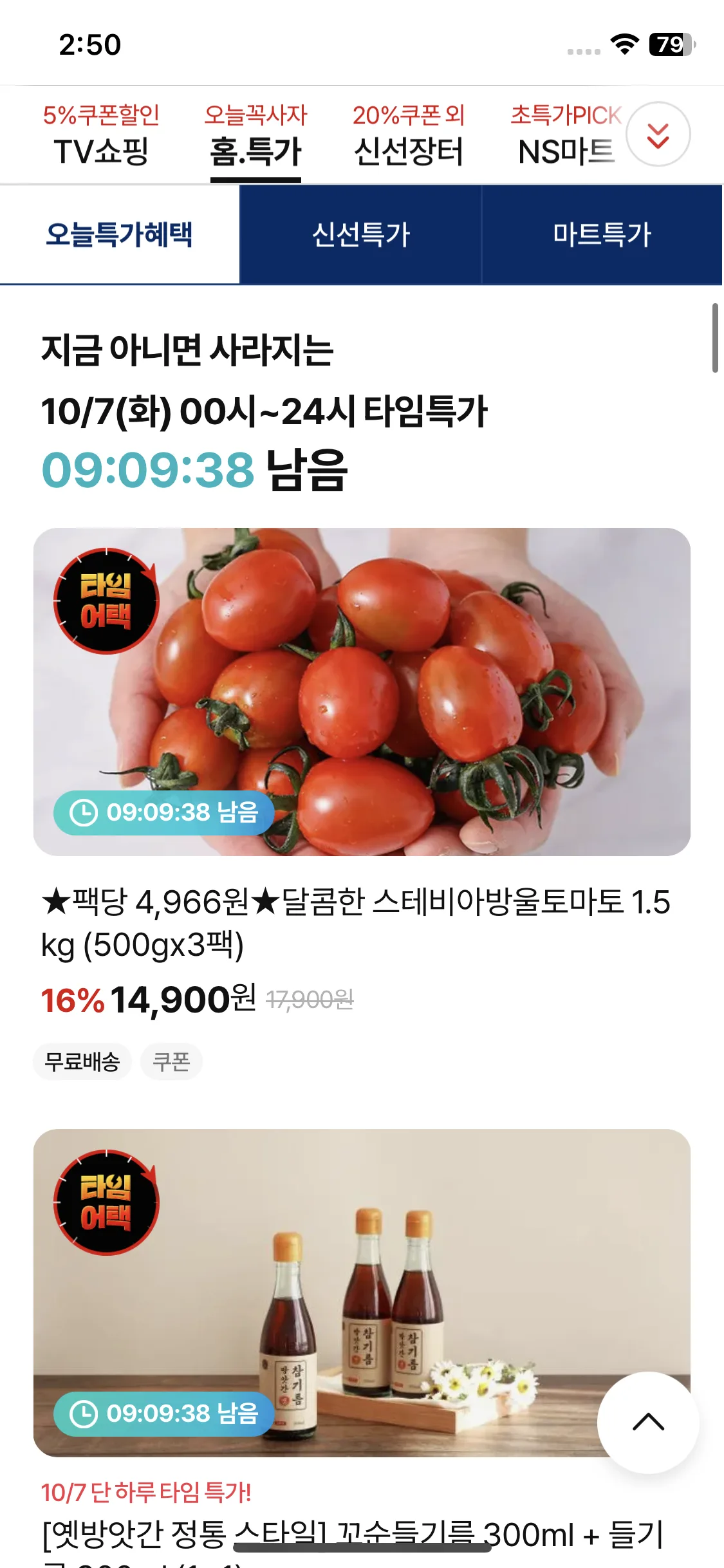The height and width of the screenshot is (1568, 724).
Task: Select the 홈.특가 tab
Action: 255,136
